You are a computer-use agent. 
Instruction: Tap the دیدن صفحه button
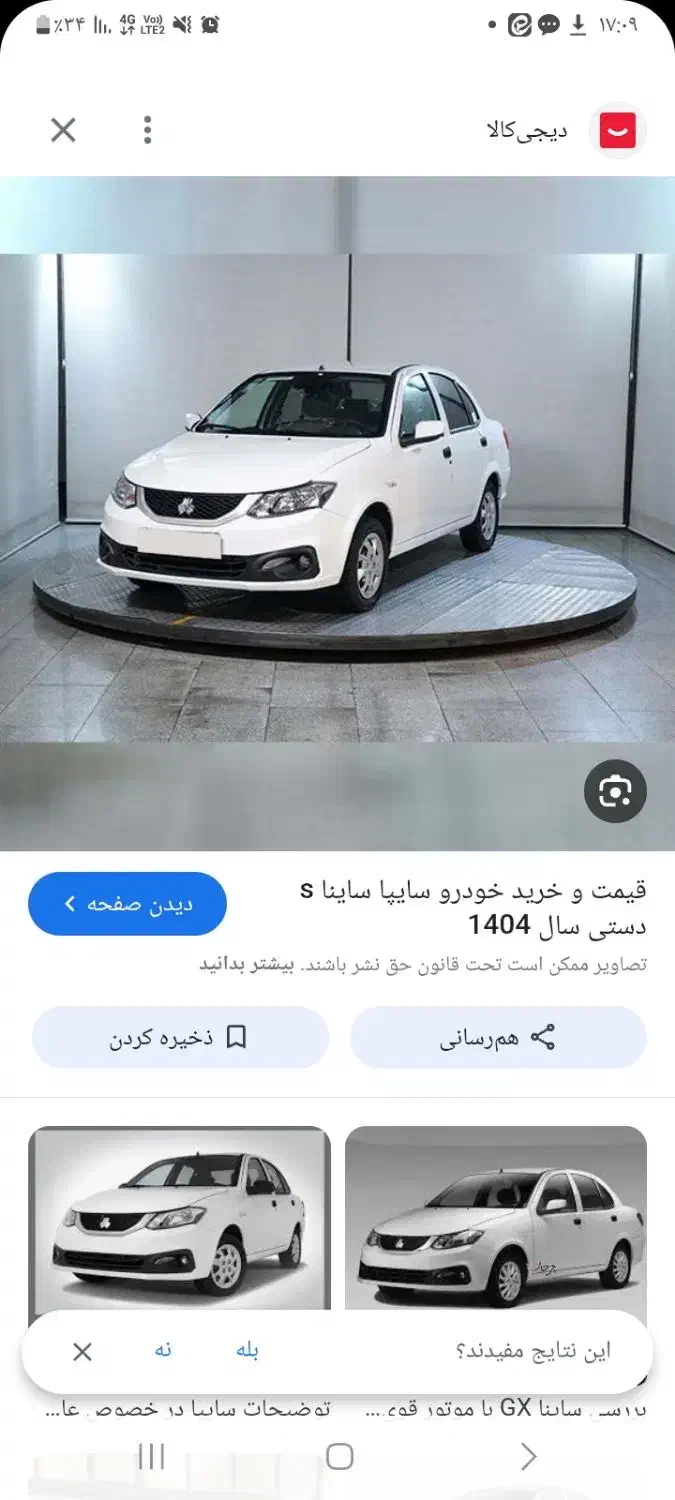click(x=127, y=904)
